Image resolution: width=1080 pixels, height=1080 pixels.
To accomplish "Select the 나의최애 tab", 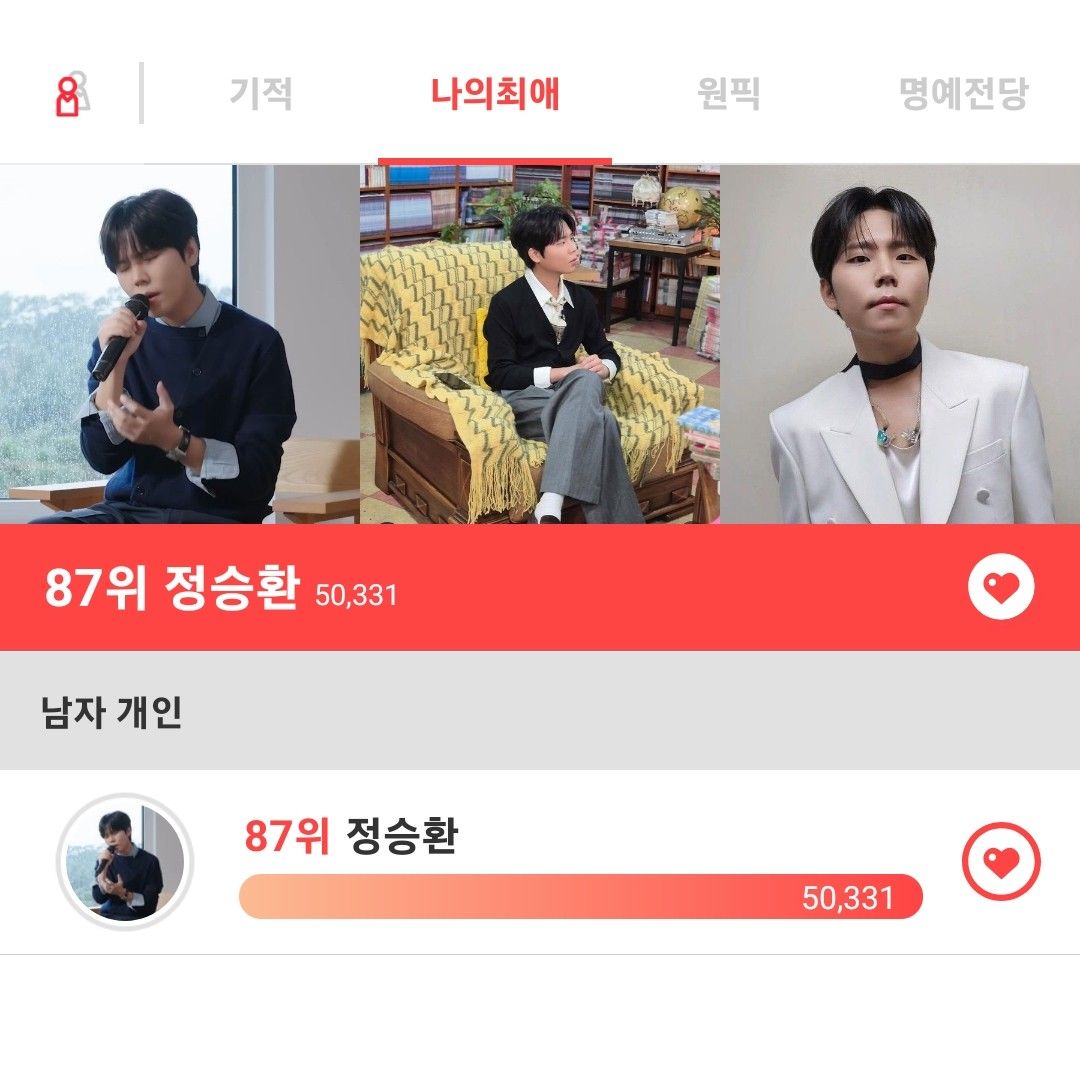I will 495,94.
